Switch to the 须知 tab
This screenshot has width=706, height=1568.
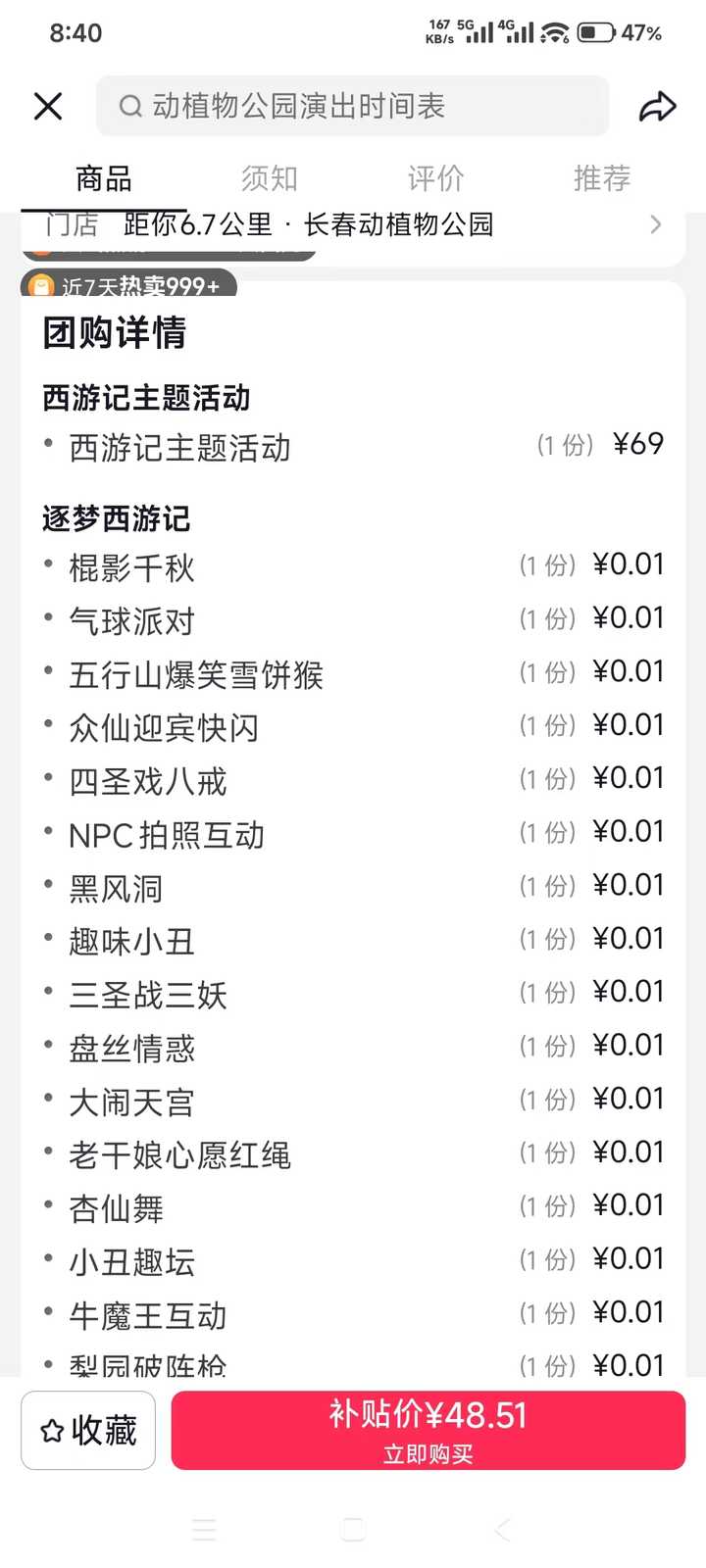[x=269, y=178]
